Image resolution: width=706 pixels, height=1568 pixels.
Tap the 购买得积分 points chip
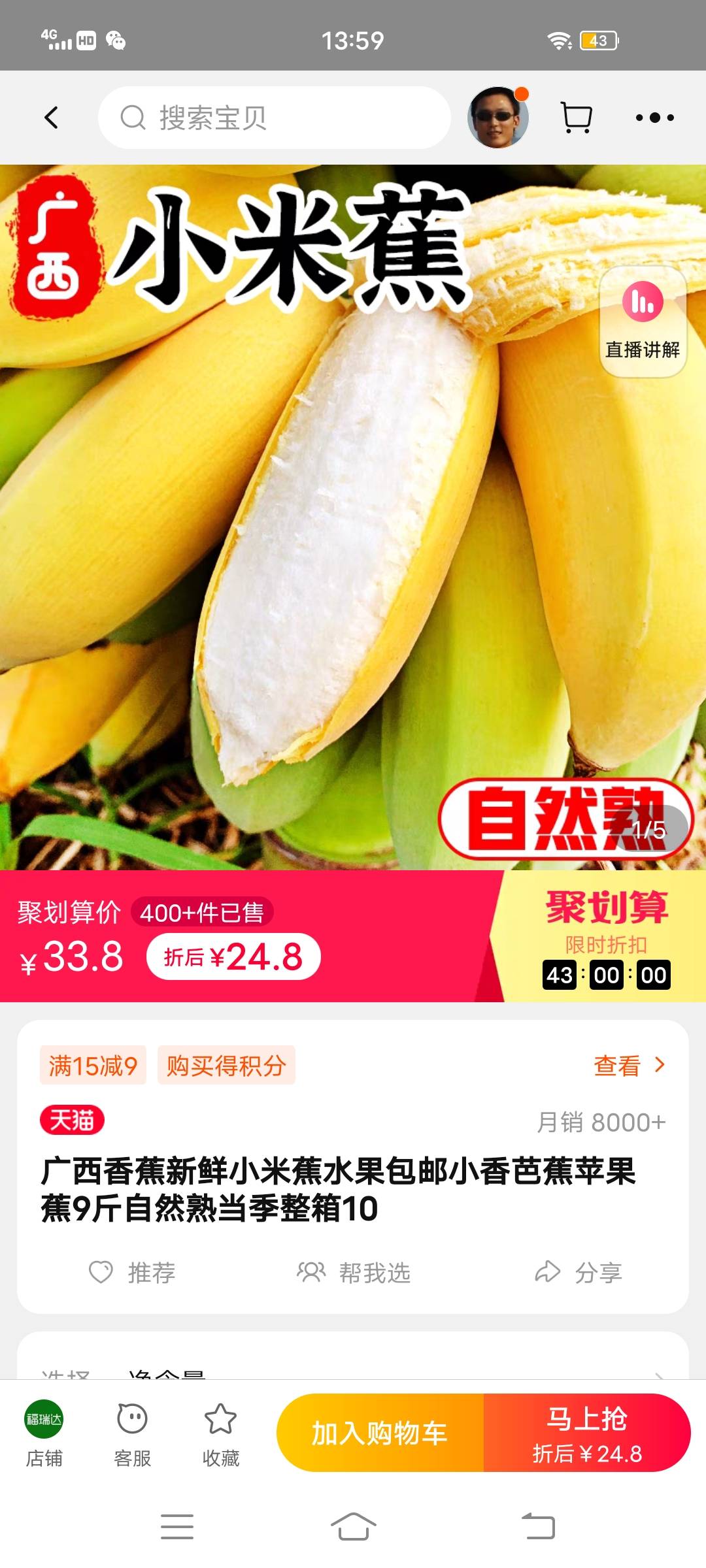click(x=226, y=1066)
